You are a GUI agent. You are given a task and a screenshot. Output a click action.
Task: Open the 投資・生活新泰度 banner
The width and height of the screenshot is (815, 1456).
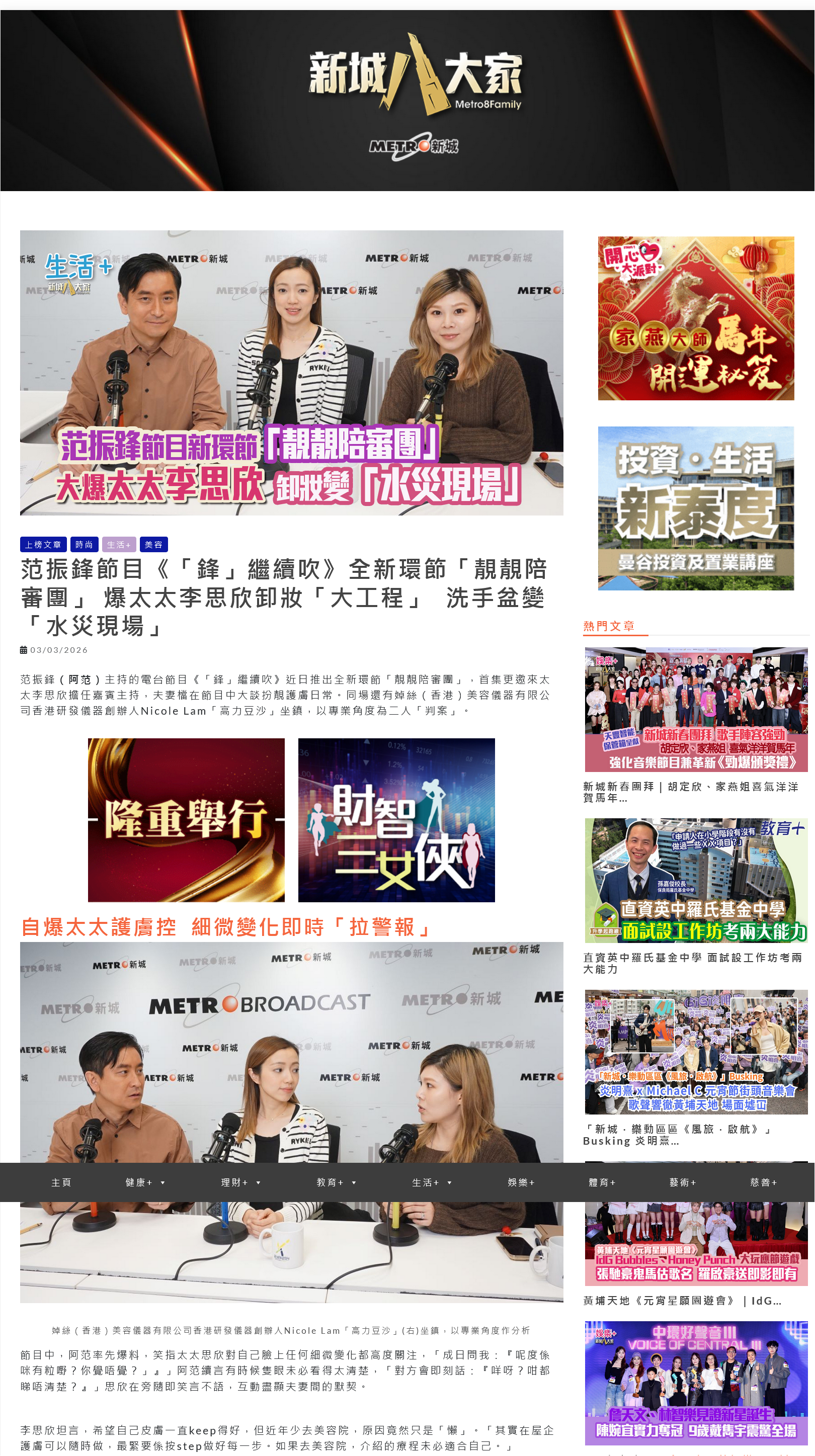click(x=696, y=508)
